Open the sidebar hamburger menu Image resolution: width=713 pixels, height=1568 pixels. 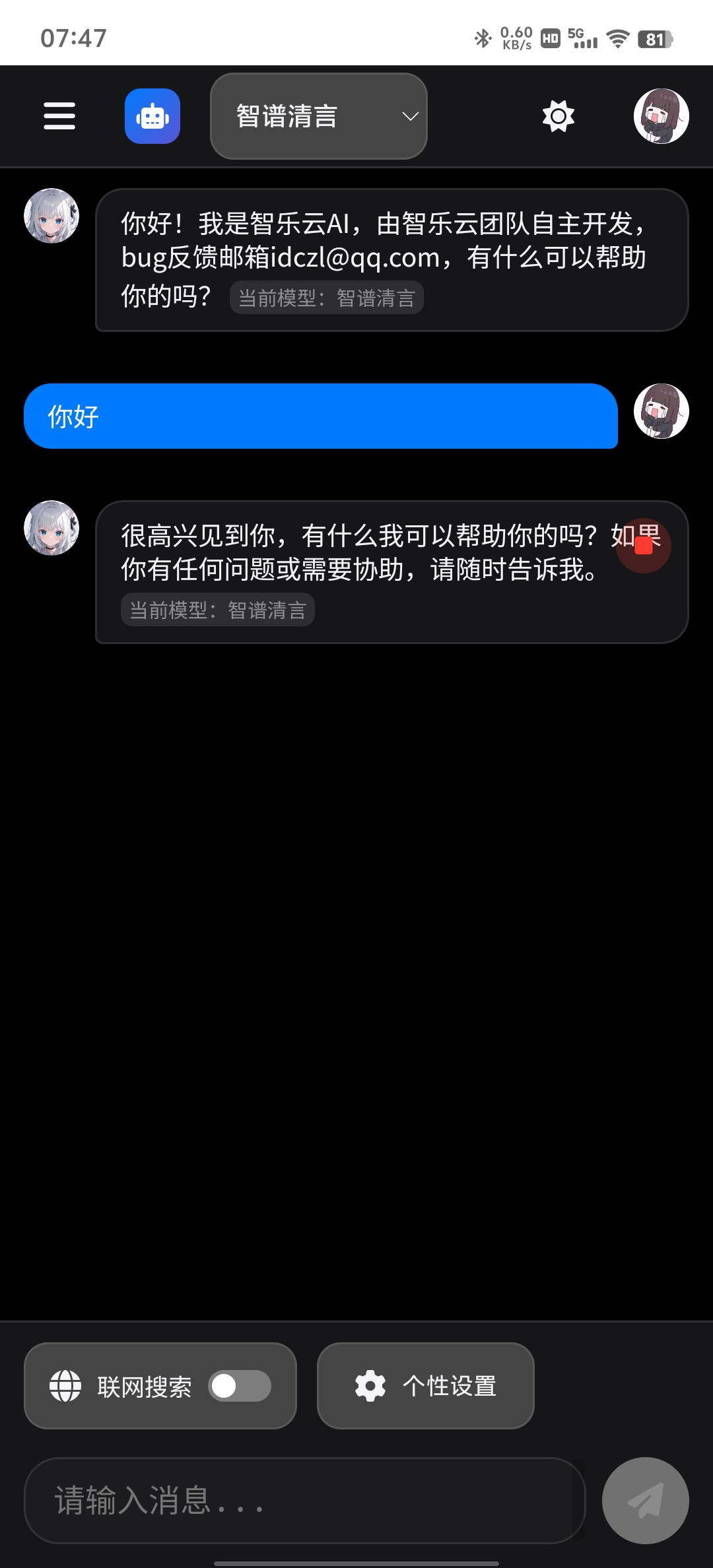point(59,115)
